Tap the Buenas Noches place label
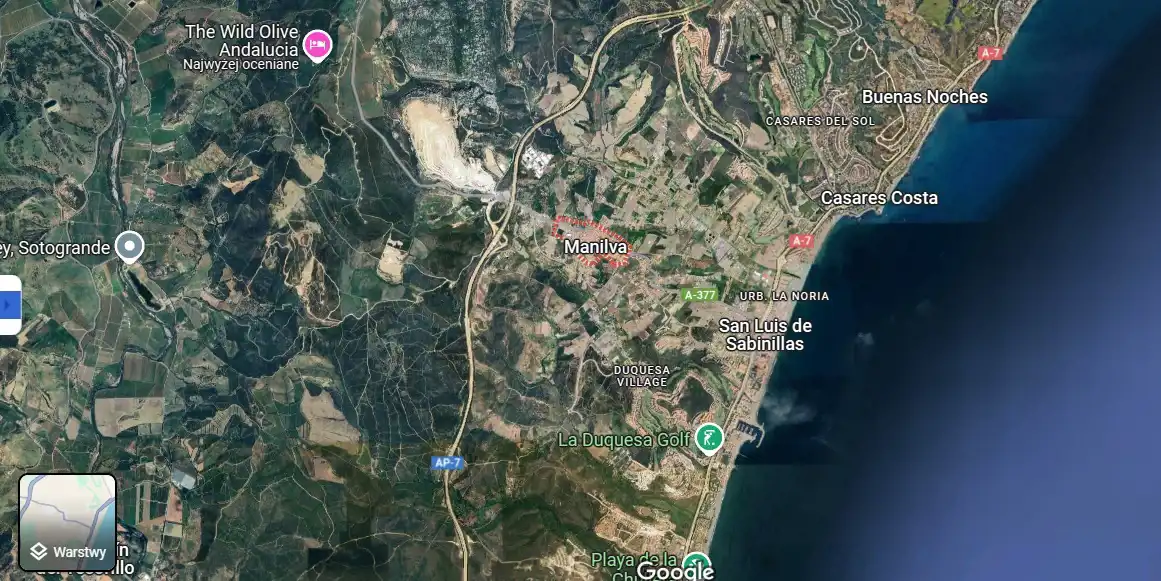This screenshot has width=1161, height=581. 924,97
